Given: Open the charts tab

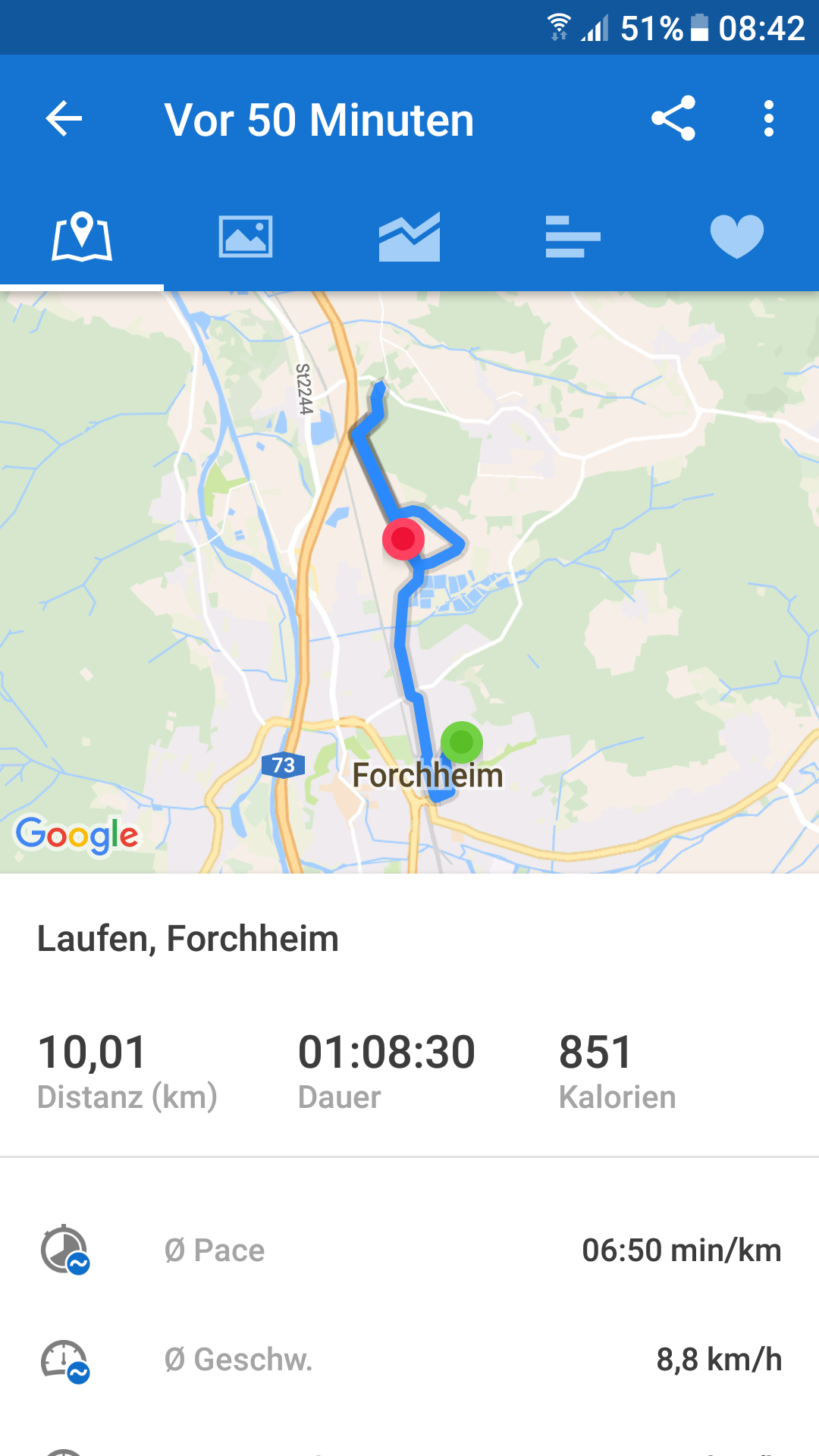Looking at the screenshot, I should click(x=409, y=237).
